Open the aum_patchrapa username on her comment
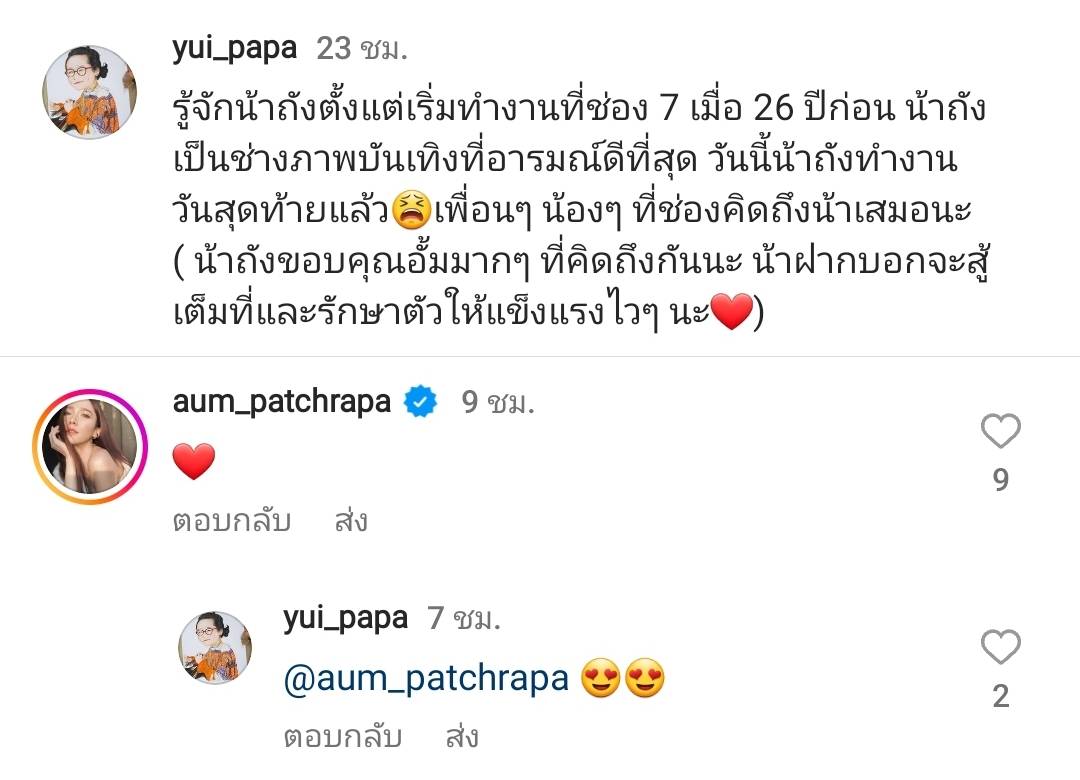 [x=281, y=402]
